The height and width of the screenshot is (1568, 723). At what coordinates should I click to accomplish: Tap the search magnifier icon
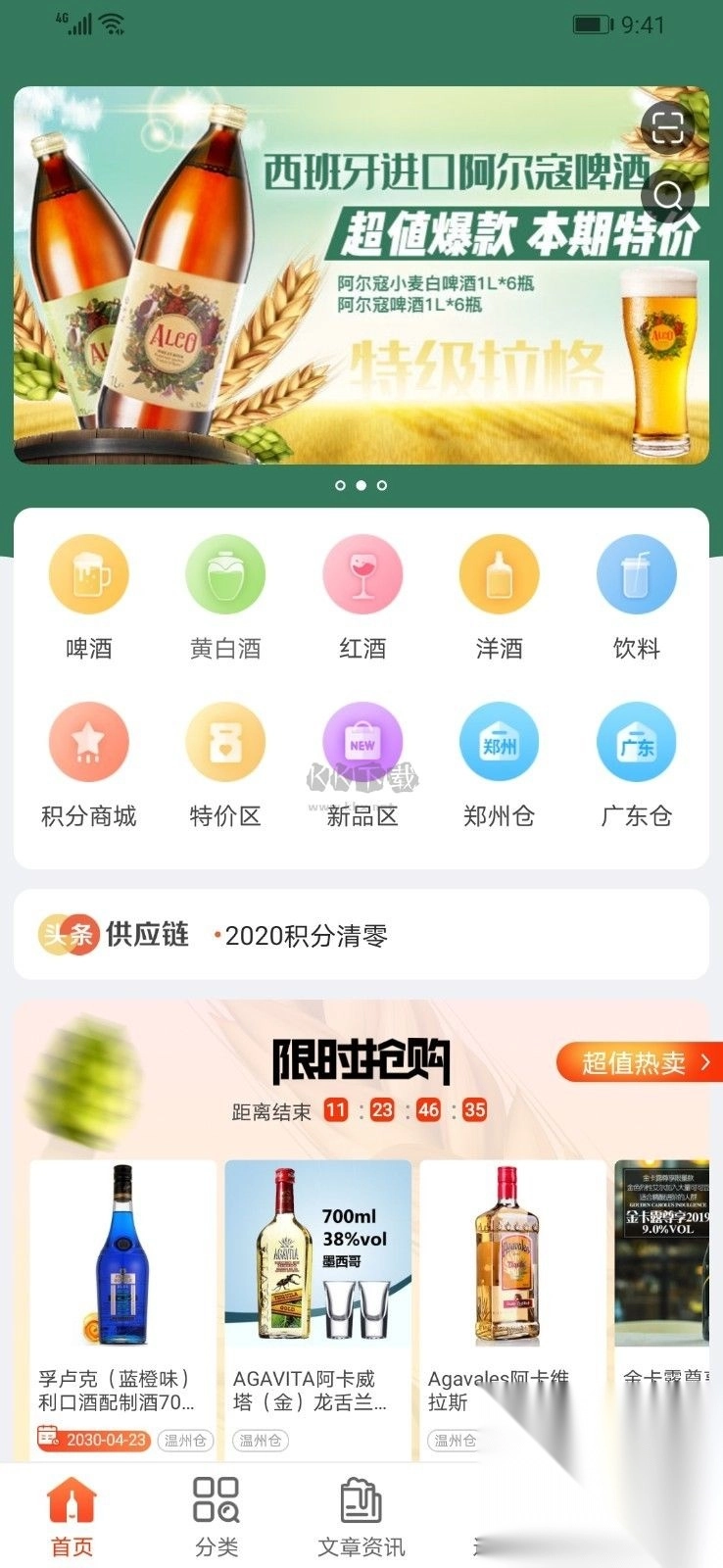668,197
